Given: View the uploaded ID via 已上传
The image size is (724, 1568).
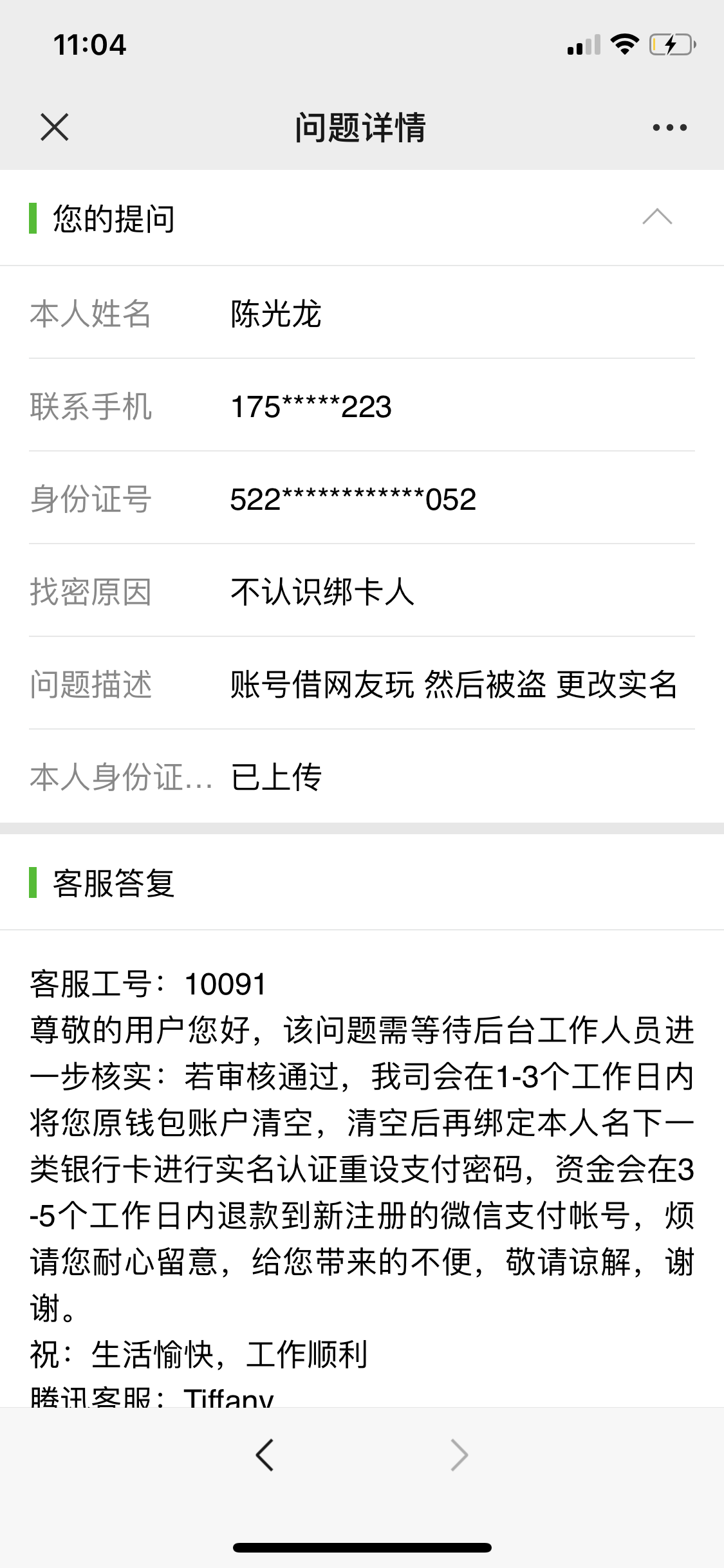Looking at the screenshot, I should coord(274,778).
